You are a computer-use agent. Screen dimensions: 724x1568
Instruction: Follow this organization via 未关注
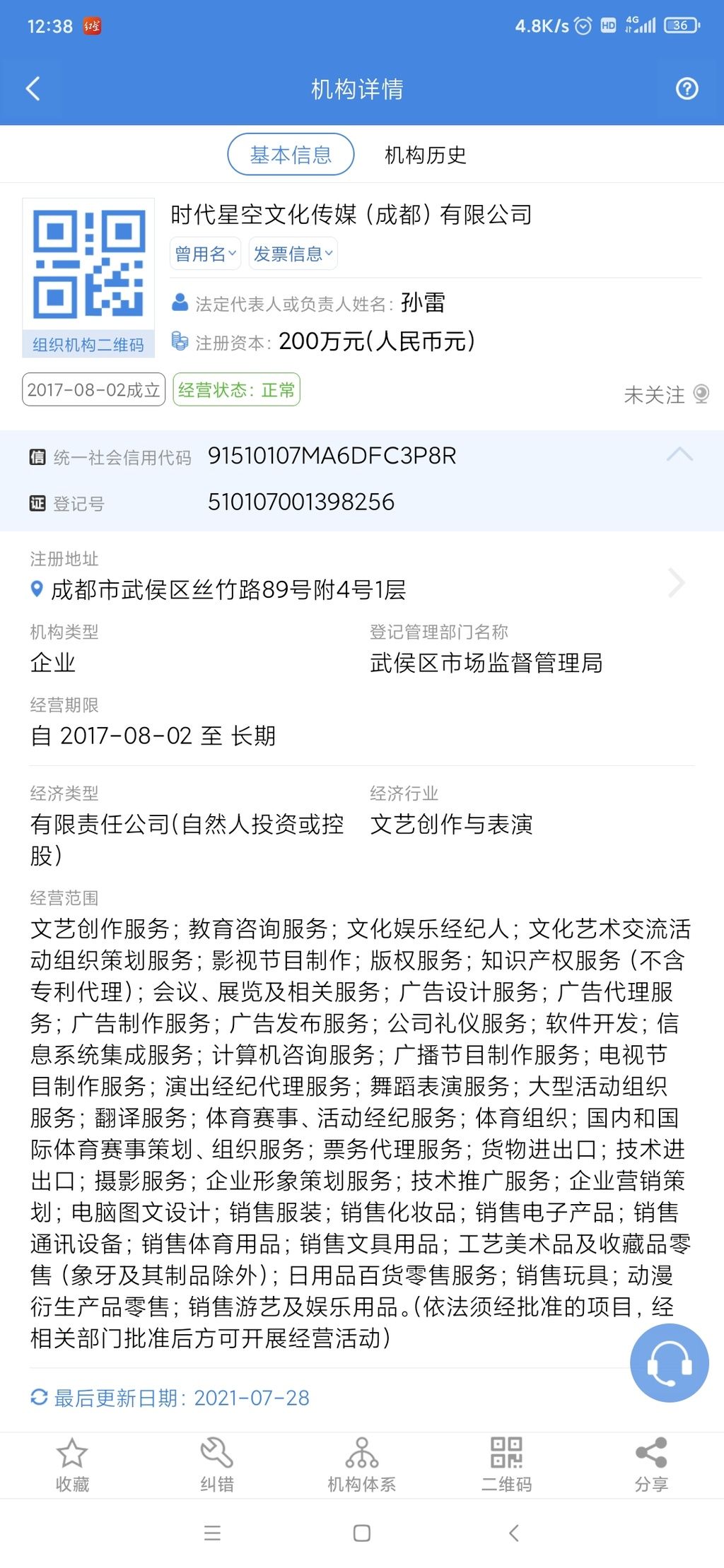click(x=666, y=394)
